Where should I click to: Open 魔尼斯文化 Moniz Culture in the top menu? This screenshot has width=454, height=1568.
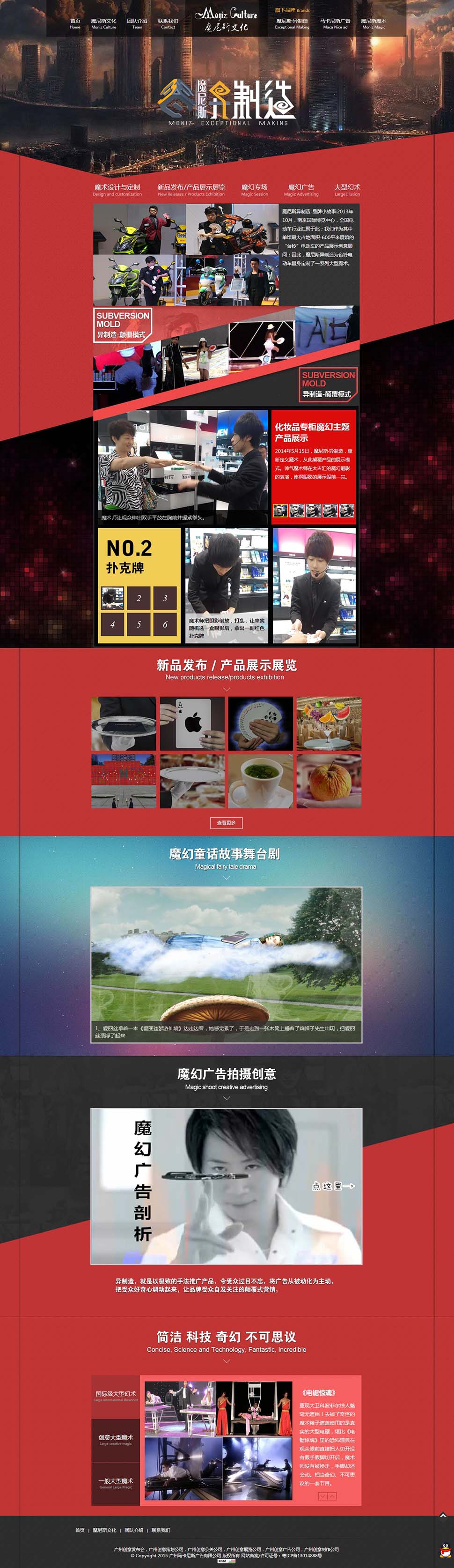(x=103, y=23)
